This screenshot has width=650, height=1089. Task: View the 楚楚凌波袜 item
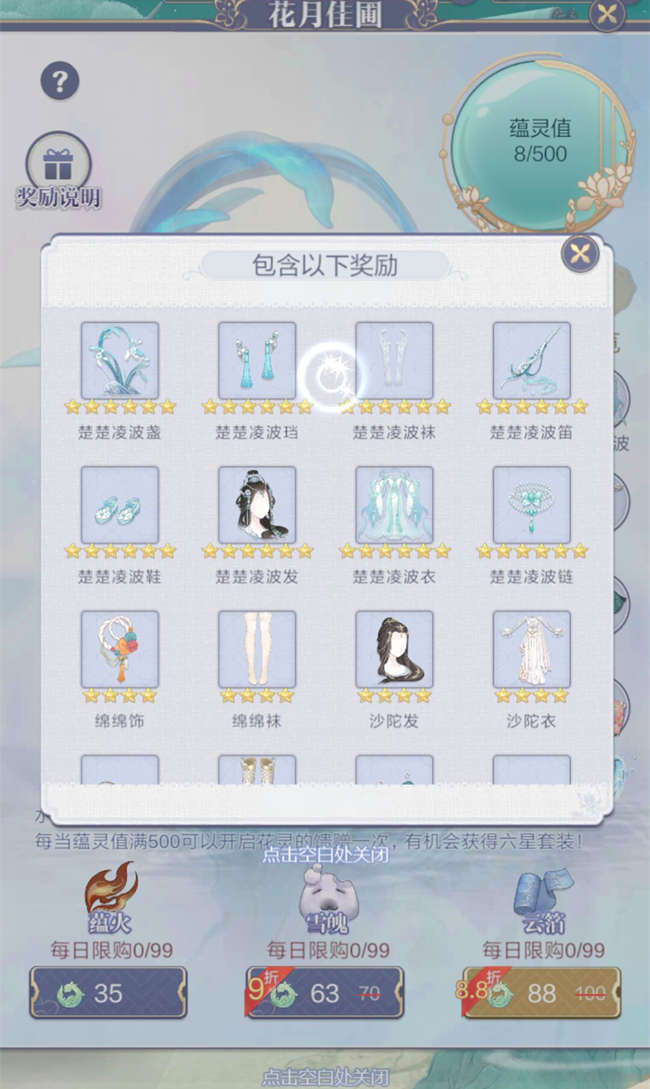[x=394, y=360]
